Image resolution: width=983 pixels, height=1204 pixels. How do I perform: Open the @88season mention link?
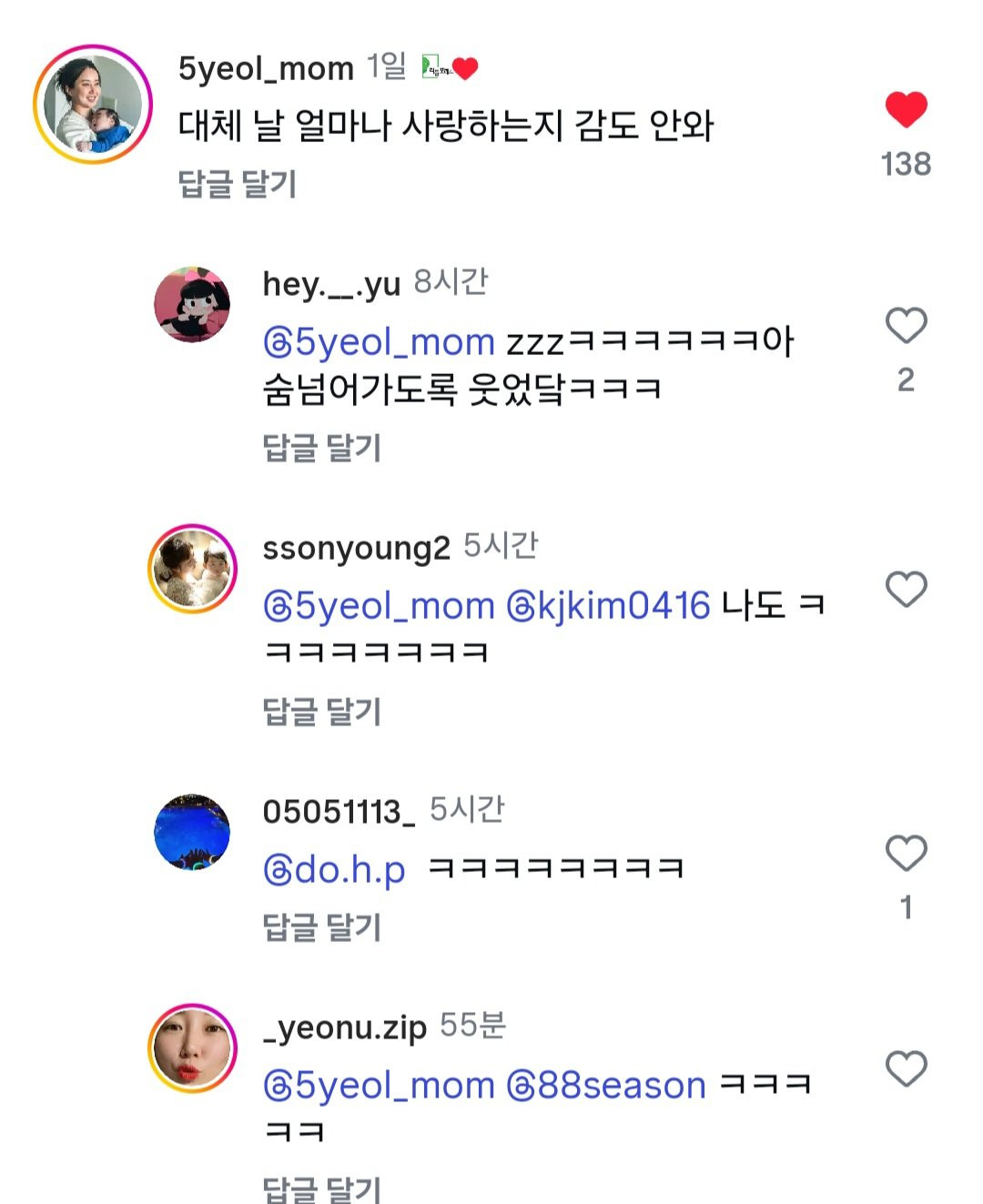(x=606, y=1086)
